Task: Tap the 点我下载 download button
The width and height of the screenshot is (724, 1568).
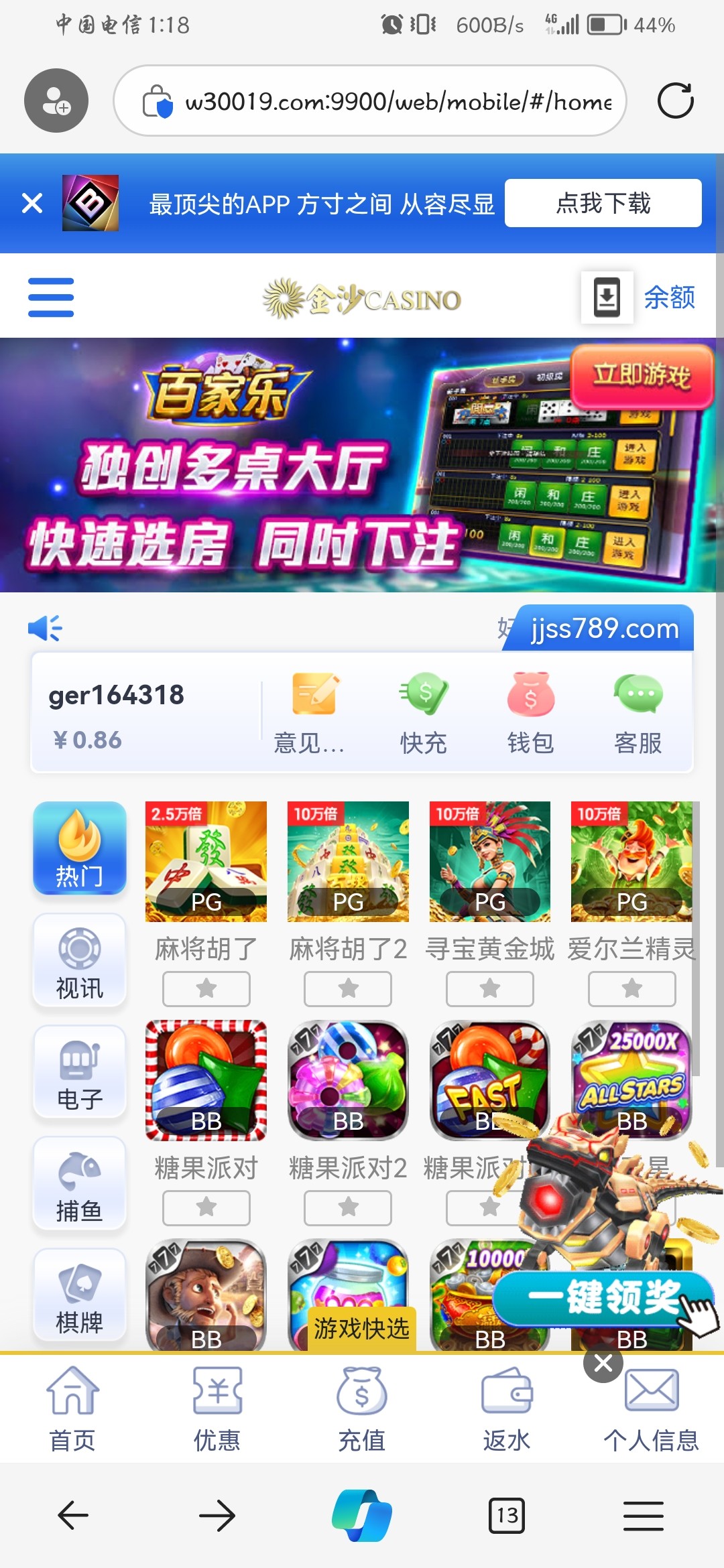Action: 603,203
